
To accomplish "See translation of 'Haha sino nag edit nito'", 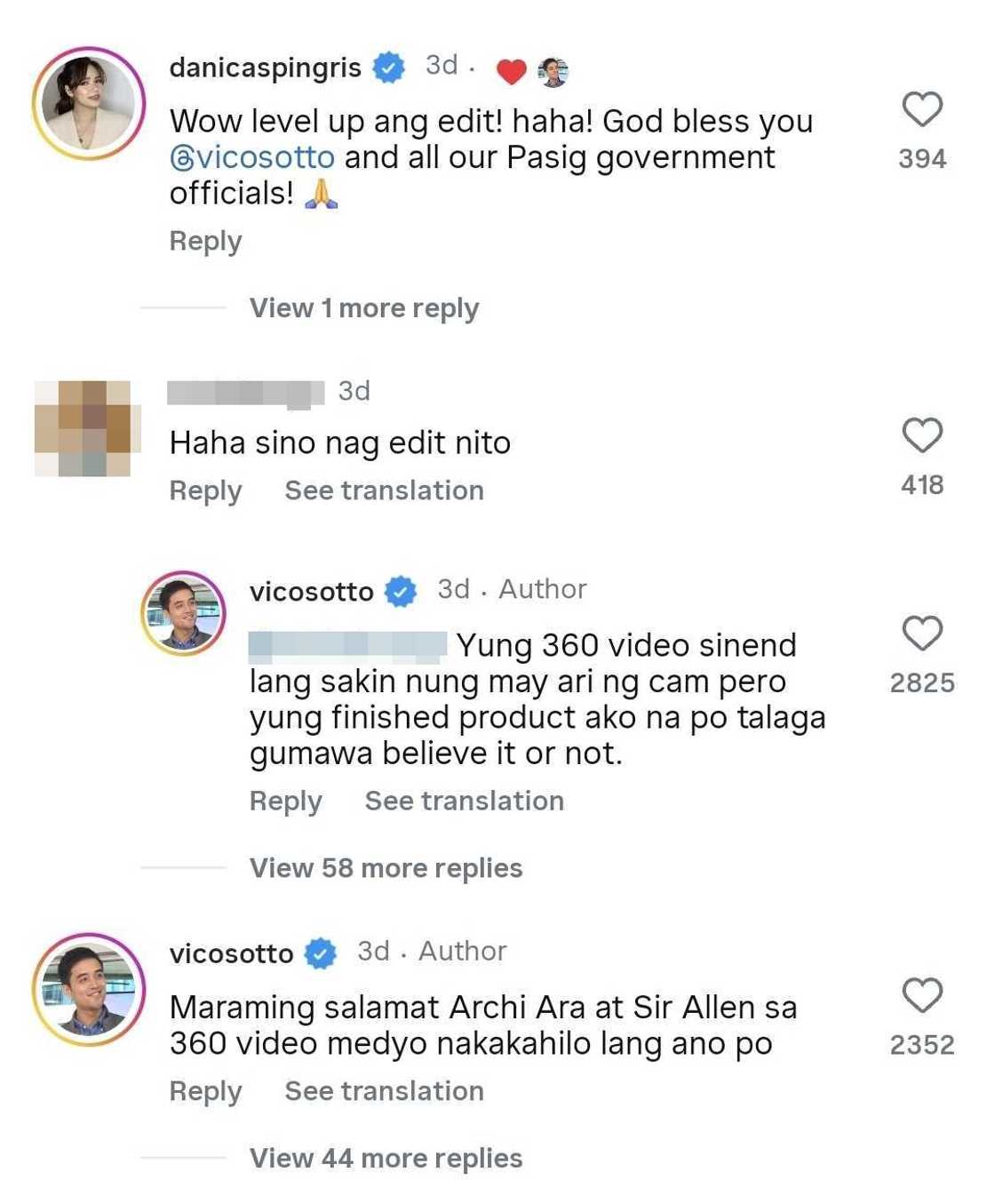I will 384,490.
